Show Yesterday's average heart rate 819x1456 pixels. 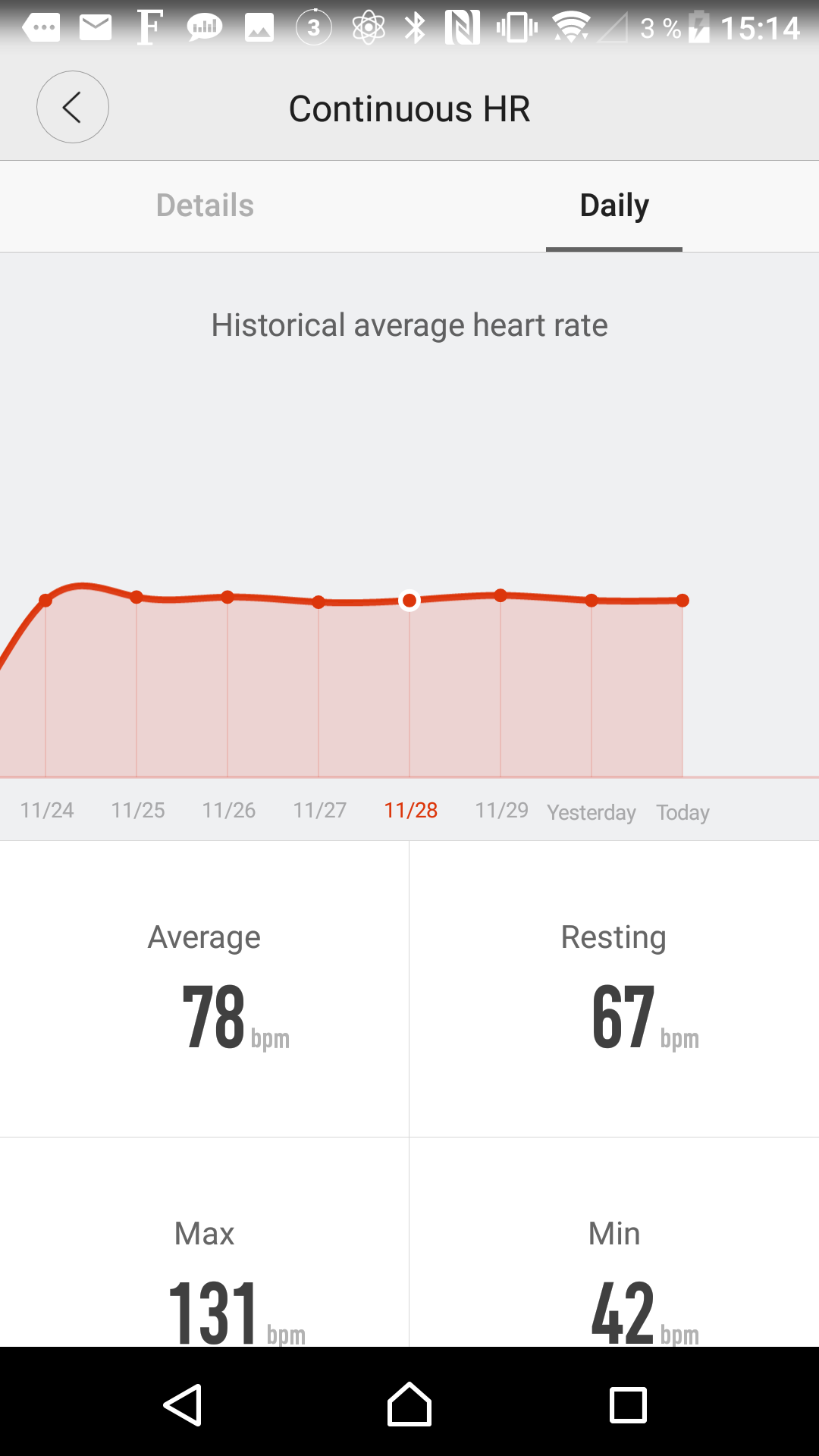(591, 601)
